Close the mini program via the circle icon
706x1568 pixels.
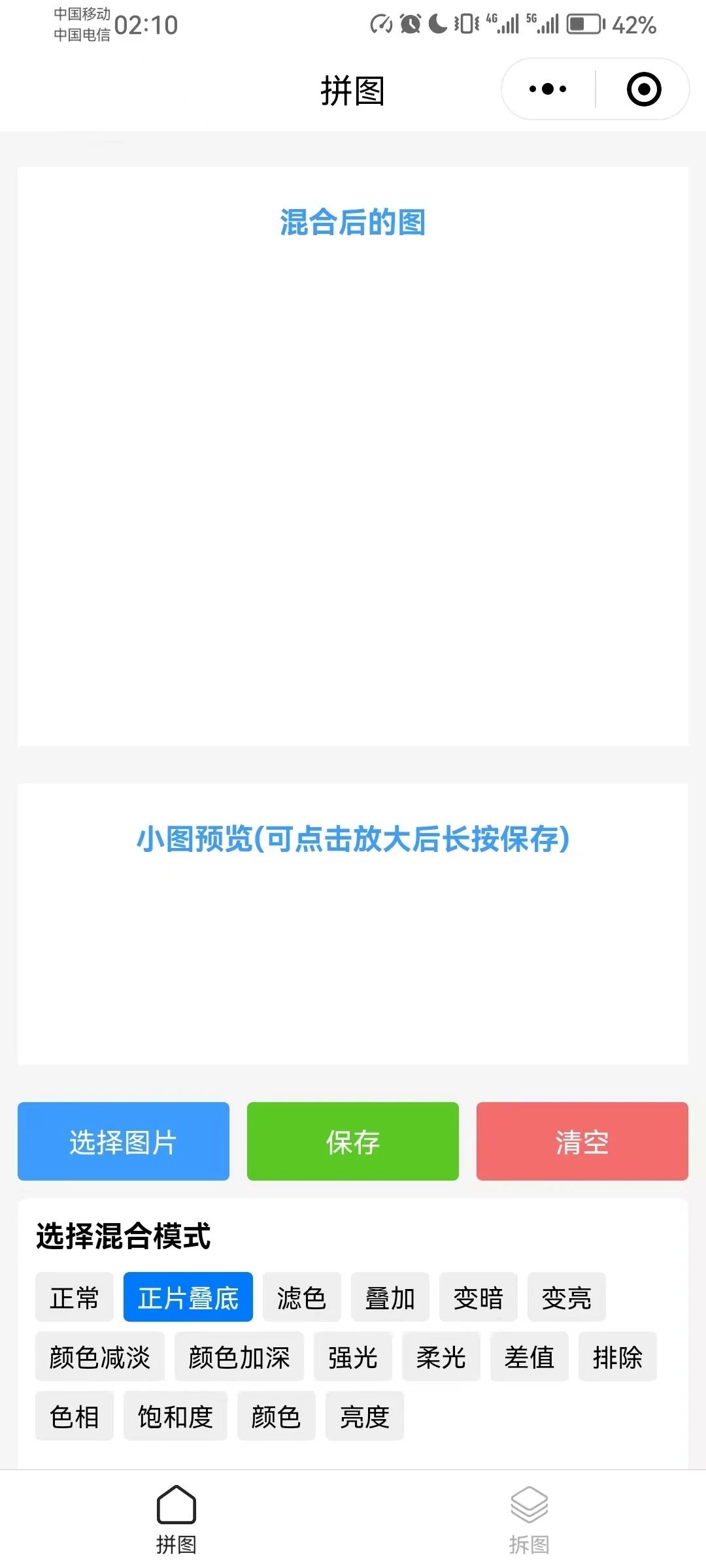pyautogui.click(x=644, y=89)
